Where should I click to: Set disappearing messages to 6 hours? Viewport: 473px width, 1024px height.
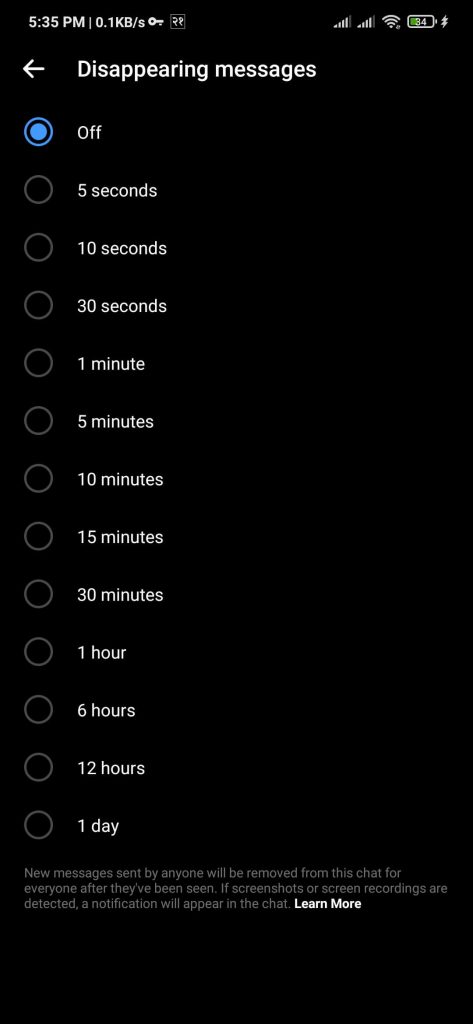236,710
